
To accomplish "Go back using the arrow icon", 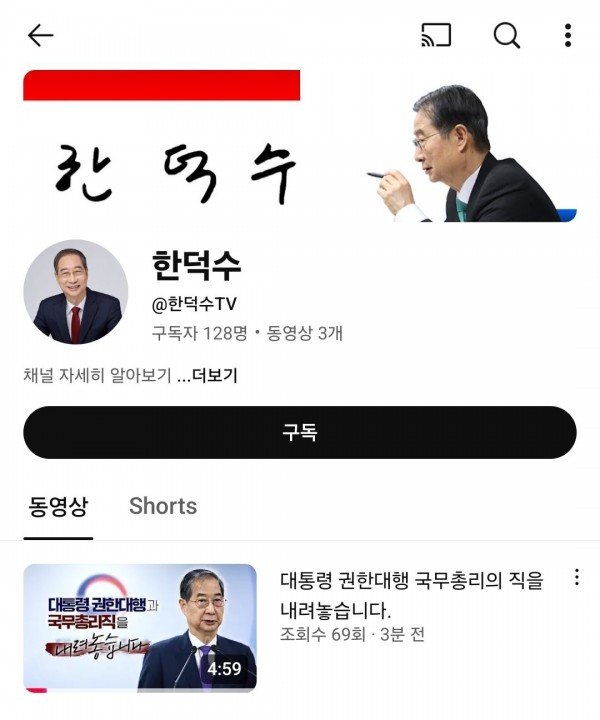I will 40,36.
